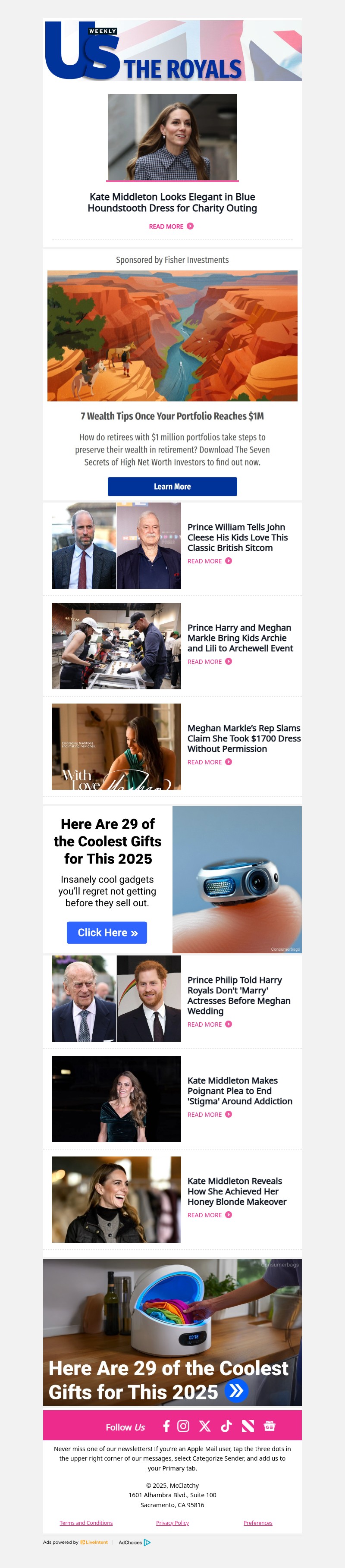Open the Google News icon in footer
Image resolution: width=345 pixels, height=1568 pixels.
pos(270,1426)
